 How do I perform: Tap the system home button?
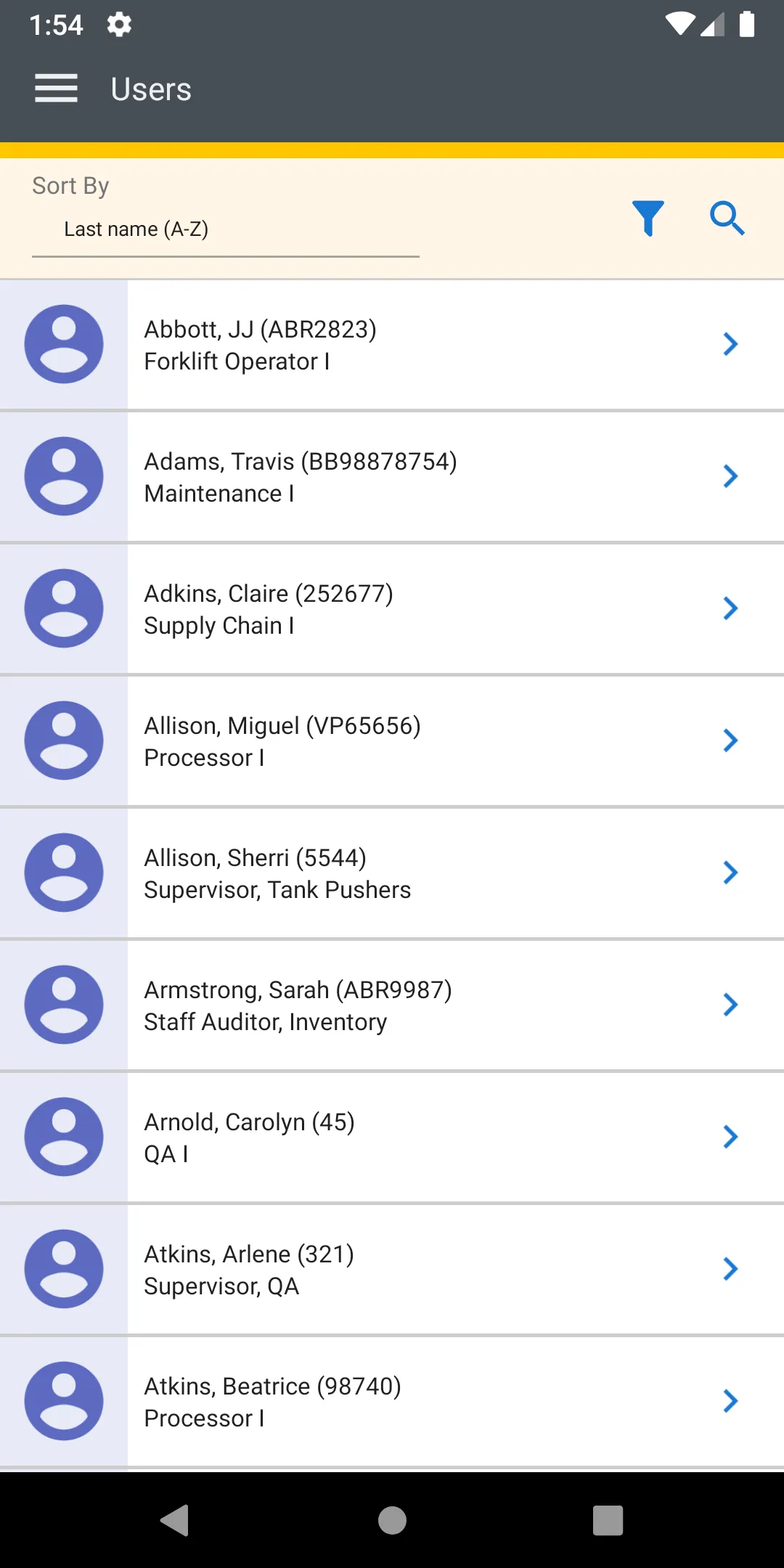[392, 1520]
